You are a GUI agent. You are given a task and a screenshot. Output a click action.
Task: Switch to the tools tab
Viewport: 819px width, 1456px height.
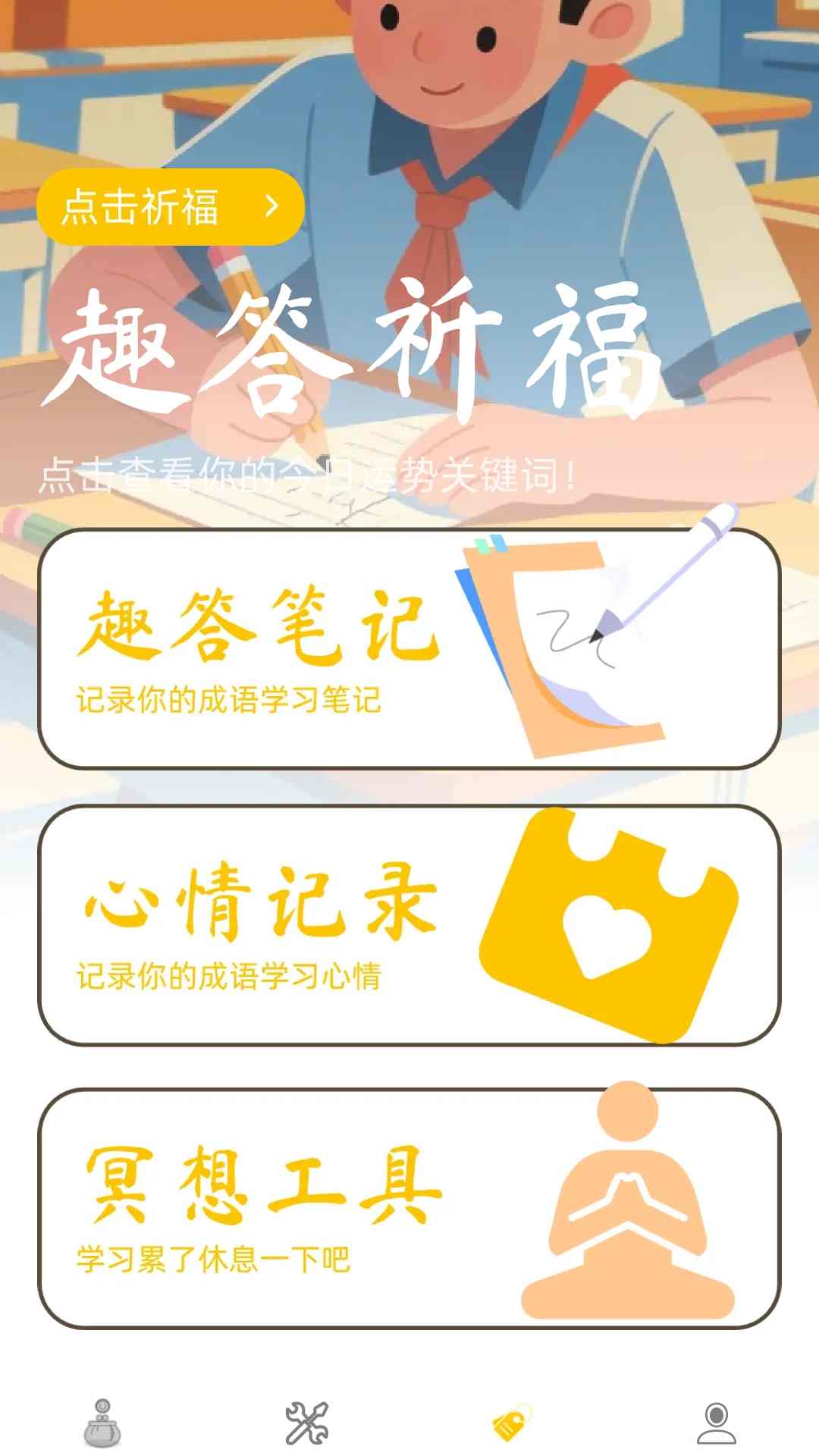coord(307,1423)
